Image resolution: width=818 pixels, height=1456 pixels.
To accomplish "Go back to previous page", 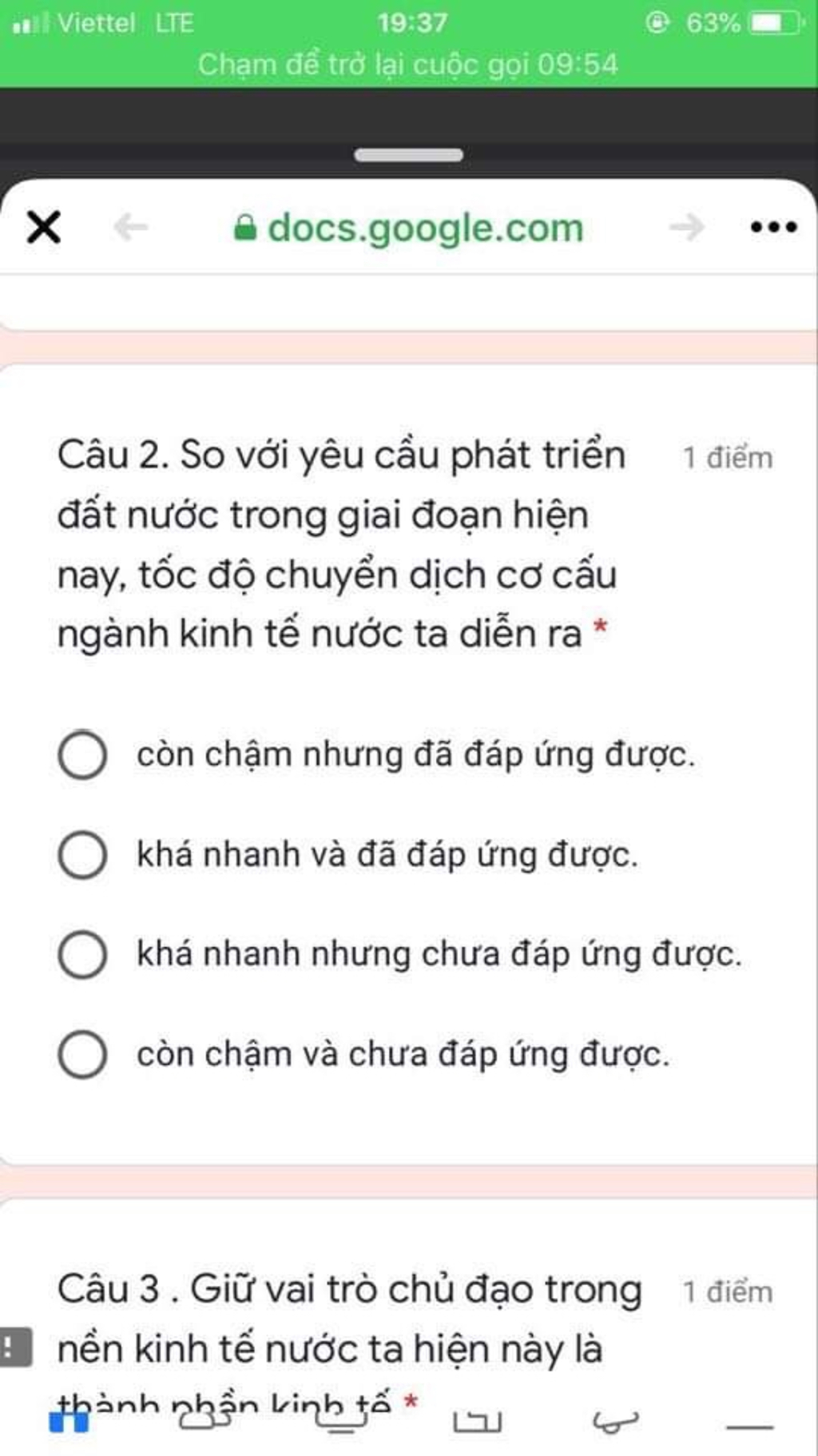I will [x=131, y=228].
